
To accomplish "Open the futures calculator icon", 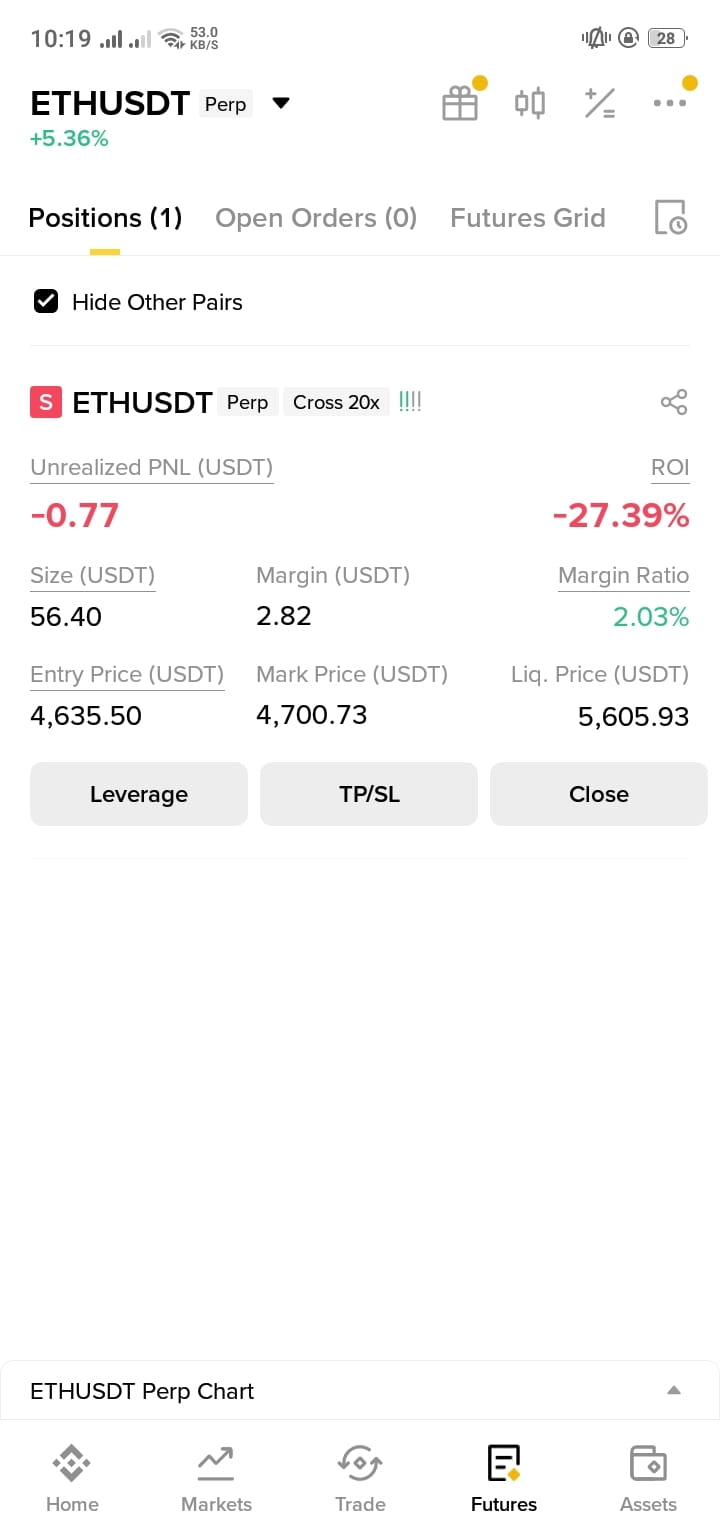I will pos(600,103).
